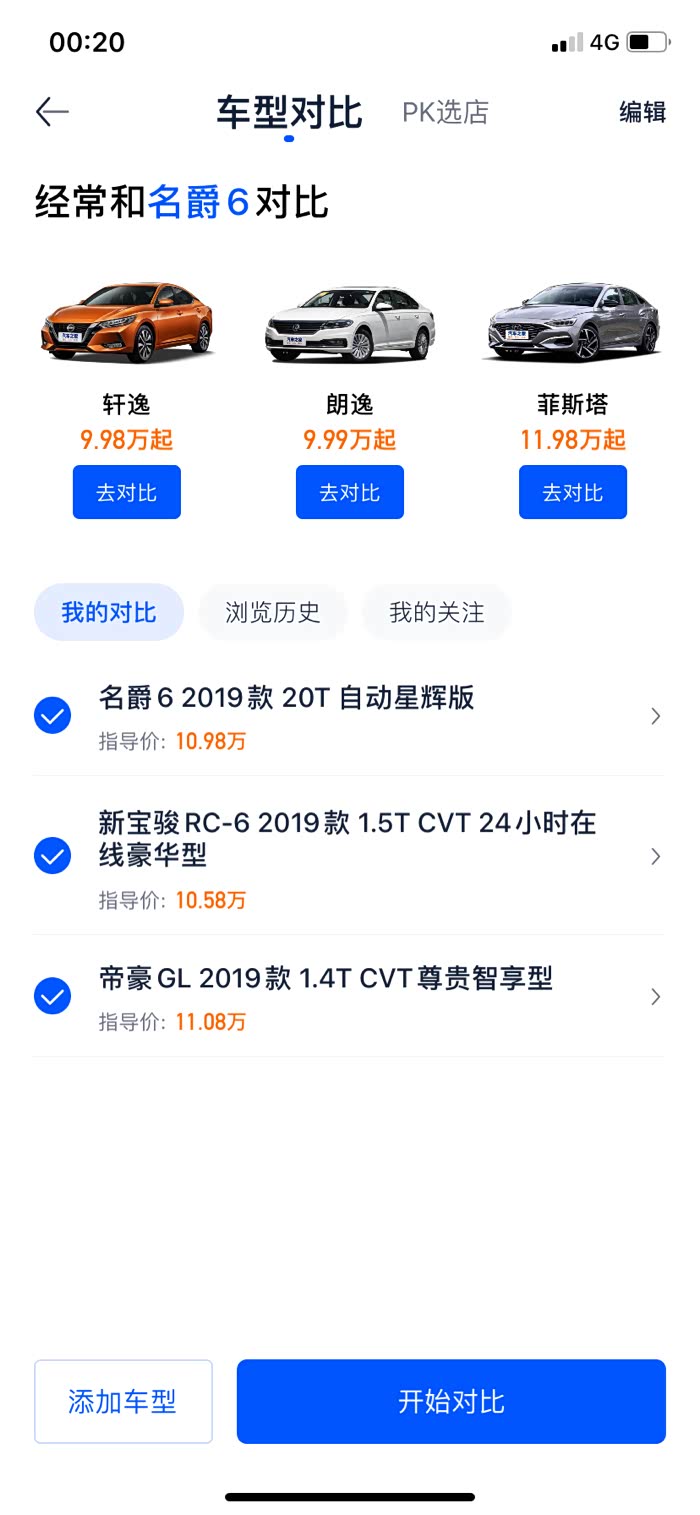Select 去对比 for 菲斯塔
The image size is (700, 1515).
[573, 492]
